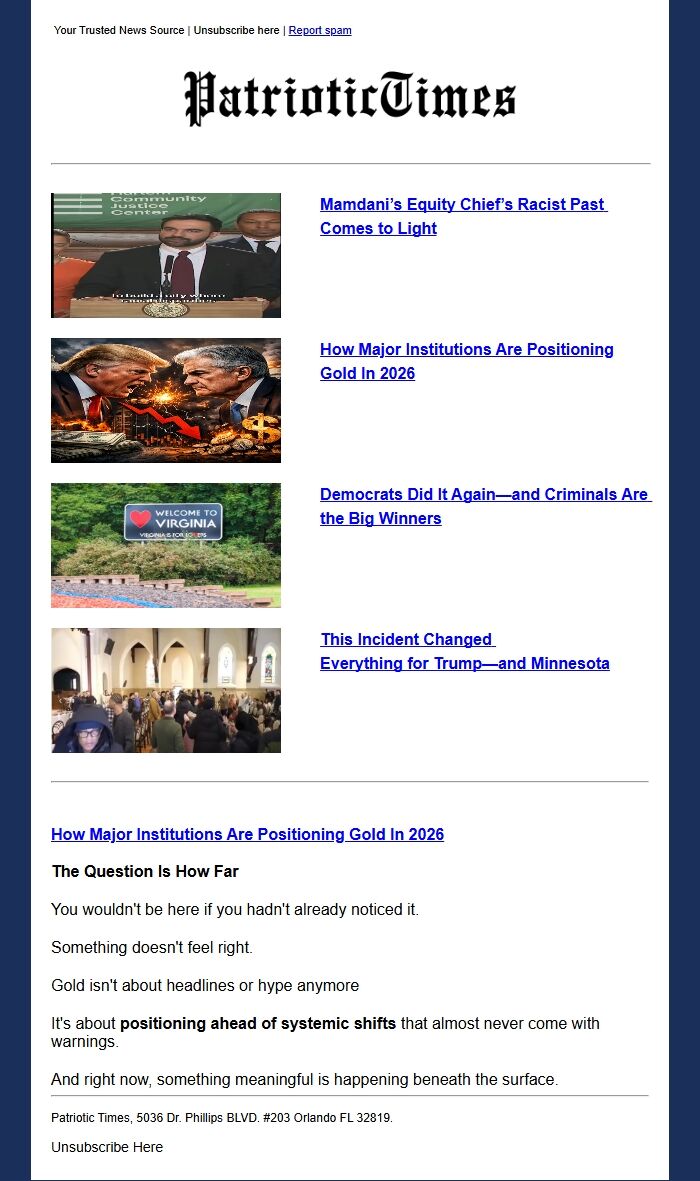This screenshot has width=700, height=1181.
Task: Tap the church crowd photo
Action: click(x=166, y=690)
